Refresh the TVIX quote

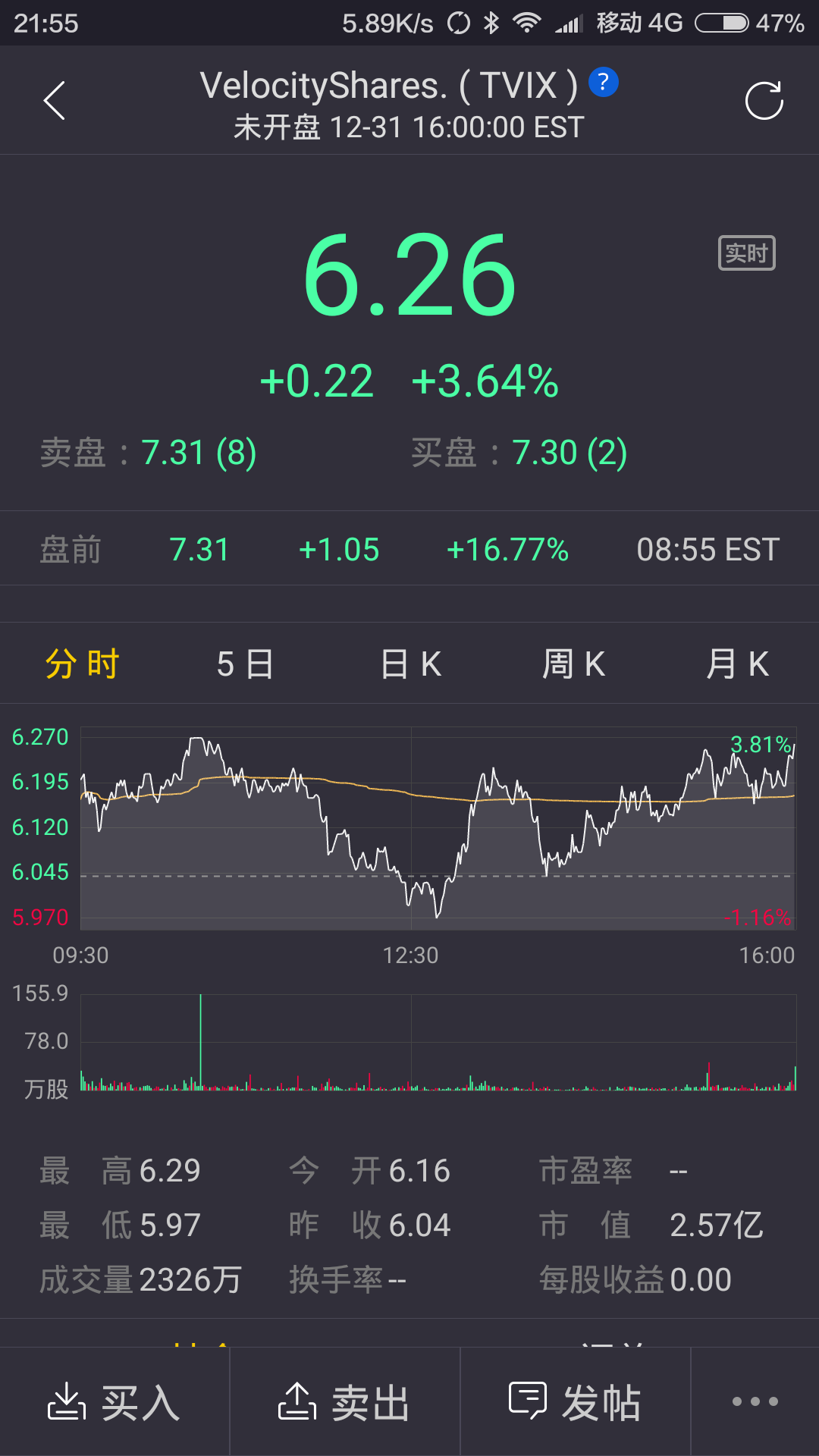(764, 101)
